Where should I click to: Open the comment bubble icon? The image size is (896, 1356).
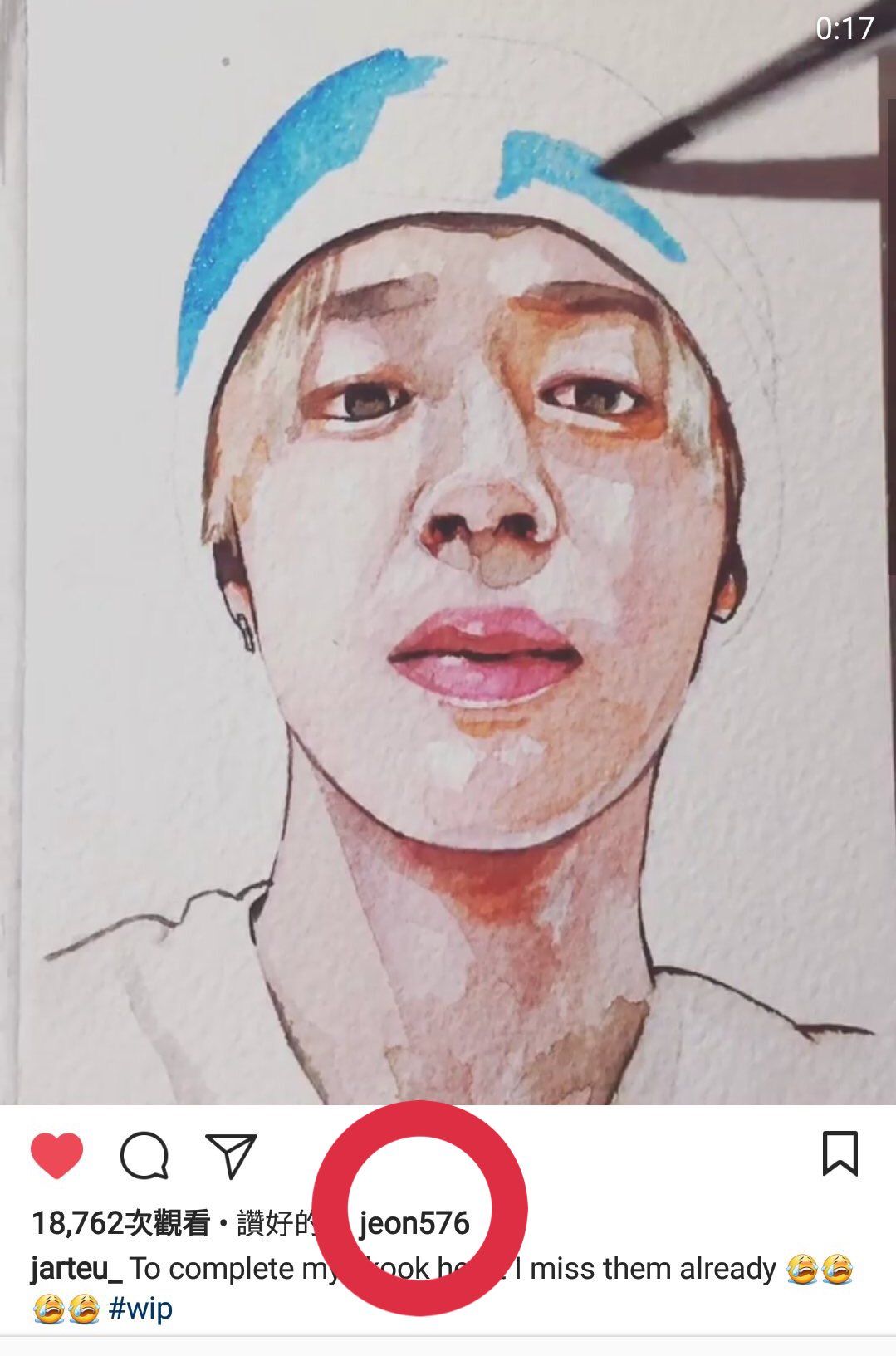(144, 1155)
